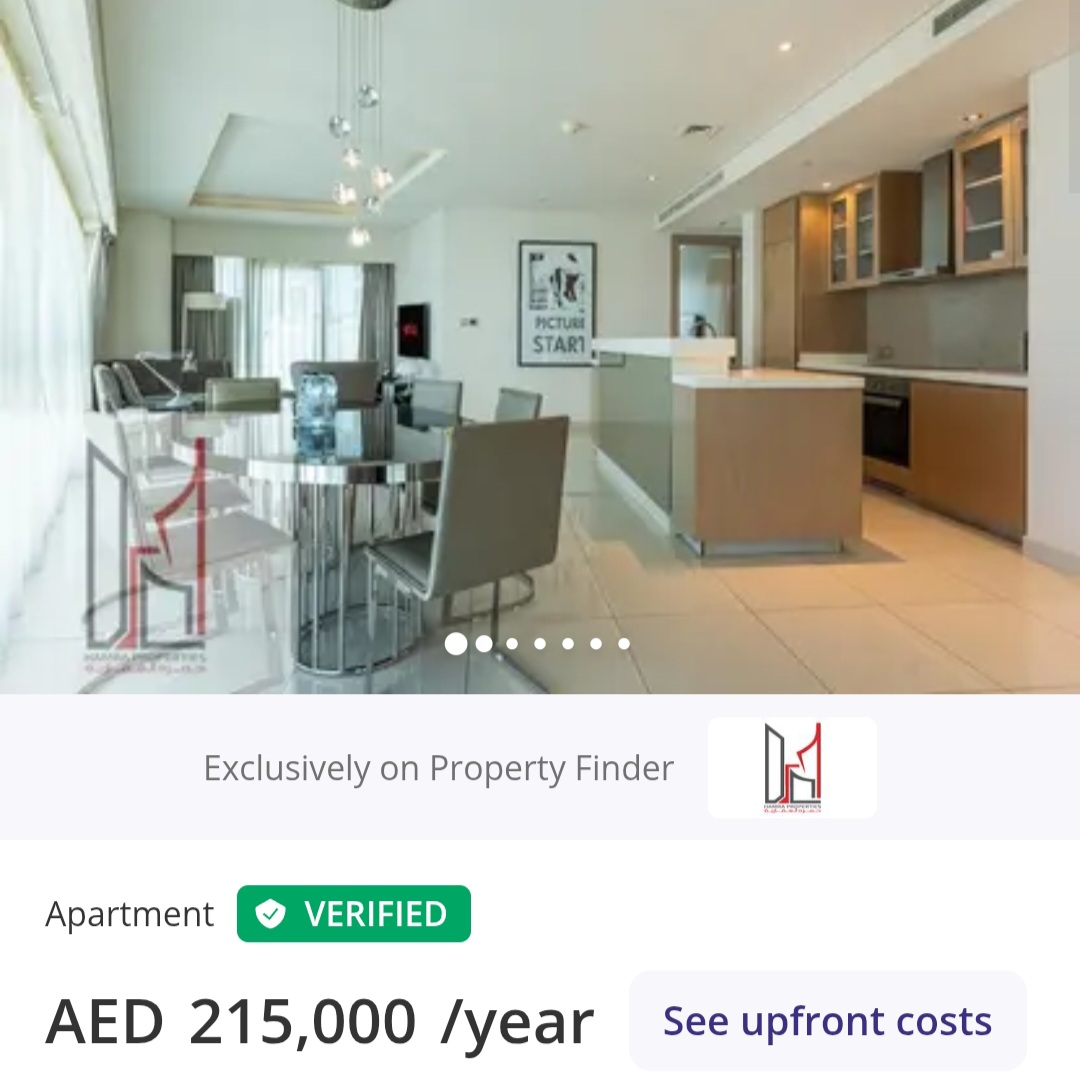Click the Hamra Properties agency logo beside the banner
This screenshot has width=1080, height=1085.
tap(792, 767)
